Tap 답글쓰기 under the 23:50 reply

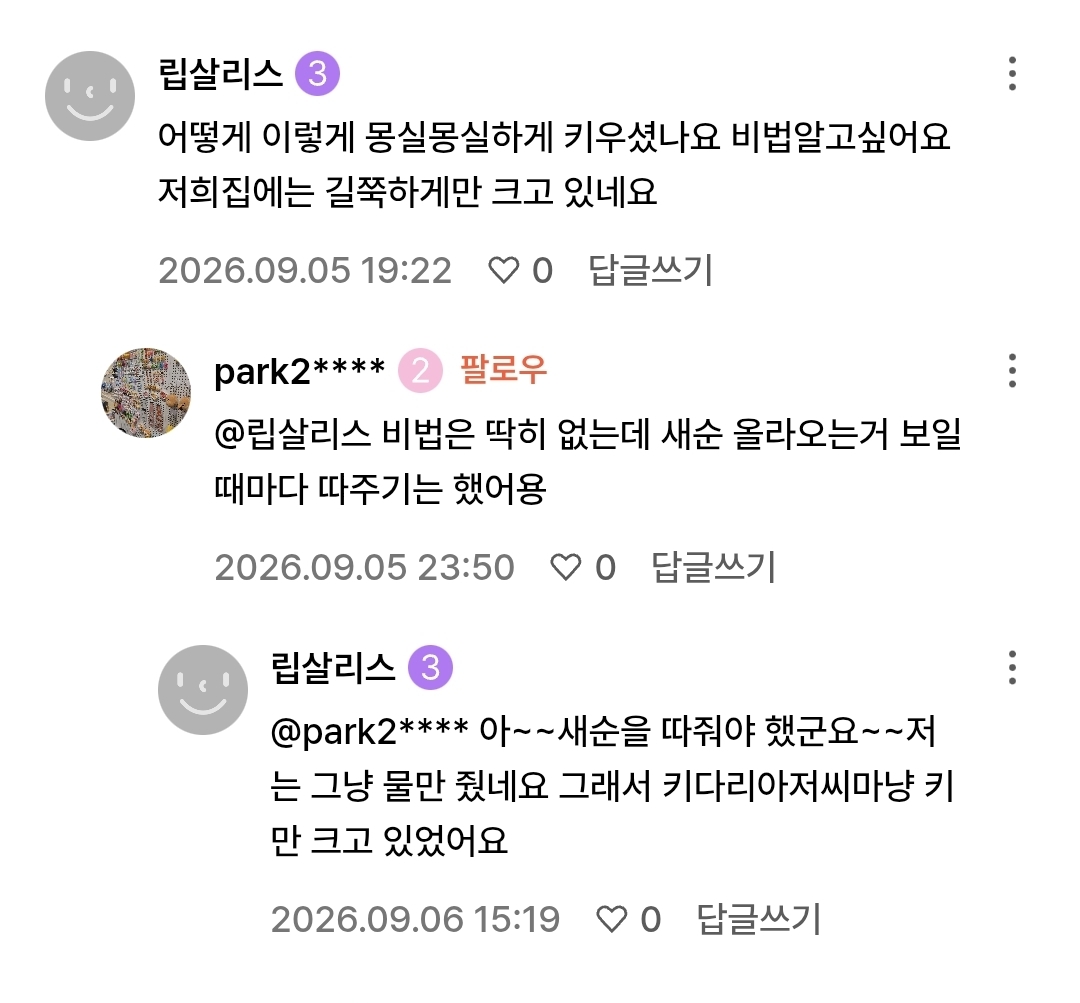click(x=714, y=568)
